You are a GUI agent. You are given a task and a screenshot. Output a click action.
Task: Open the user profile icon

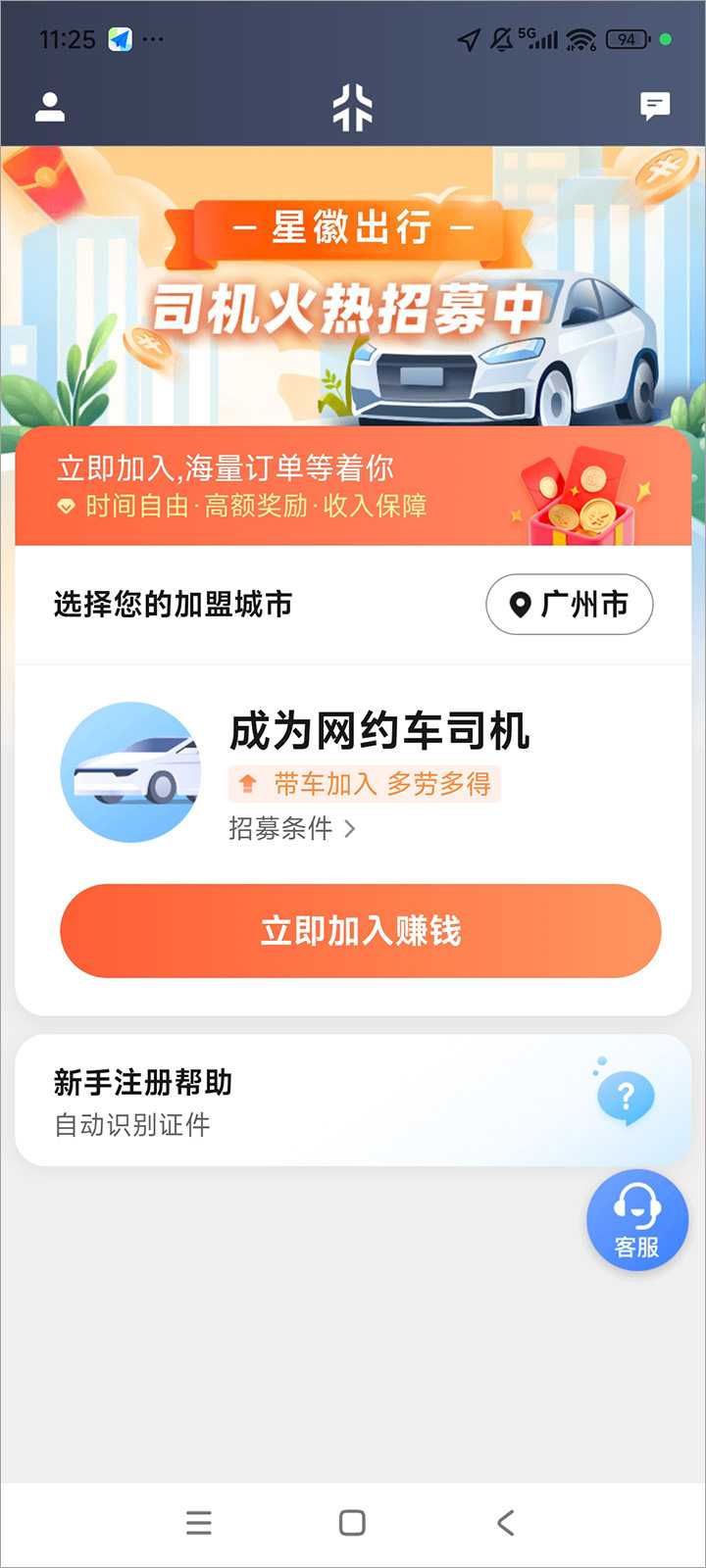coord(50,107)
